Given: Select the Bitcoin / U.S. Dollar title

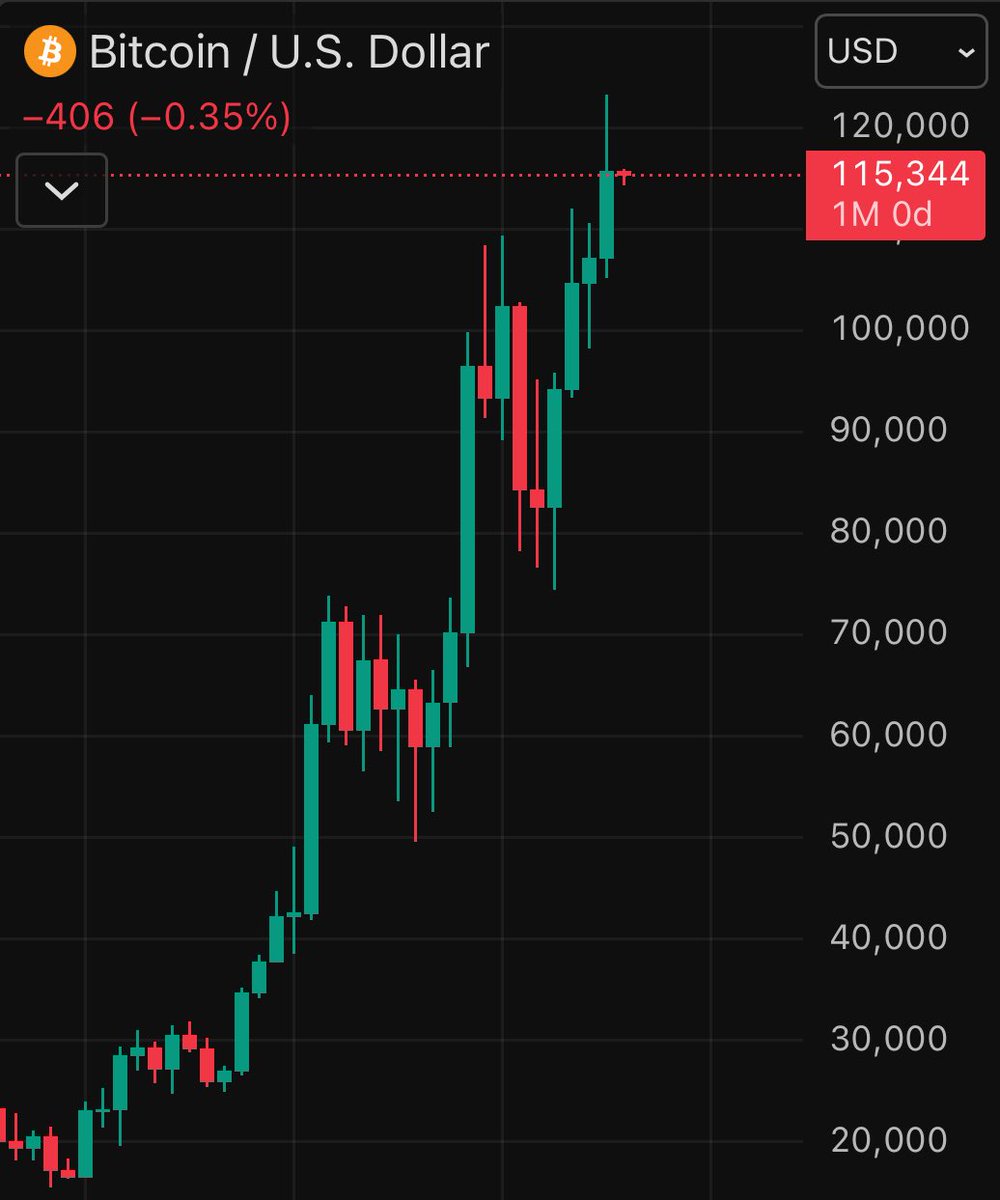Looking at the screenshot, I should click(287, 51).
